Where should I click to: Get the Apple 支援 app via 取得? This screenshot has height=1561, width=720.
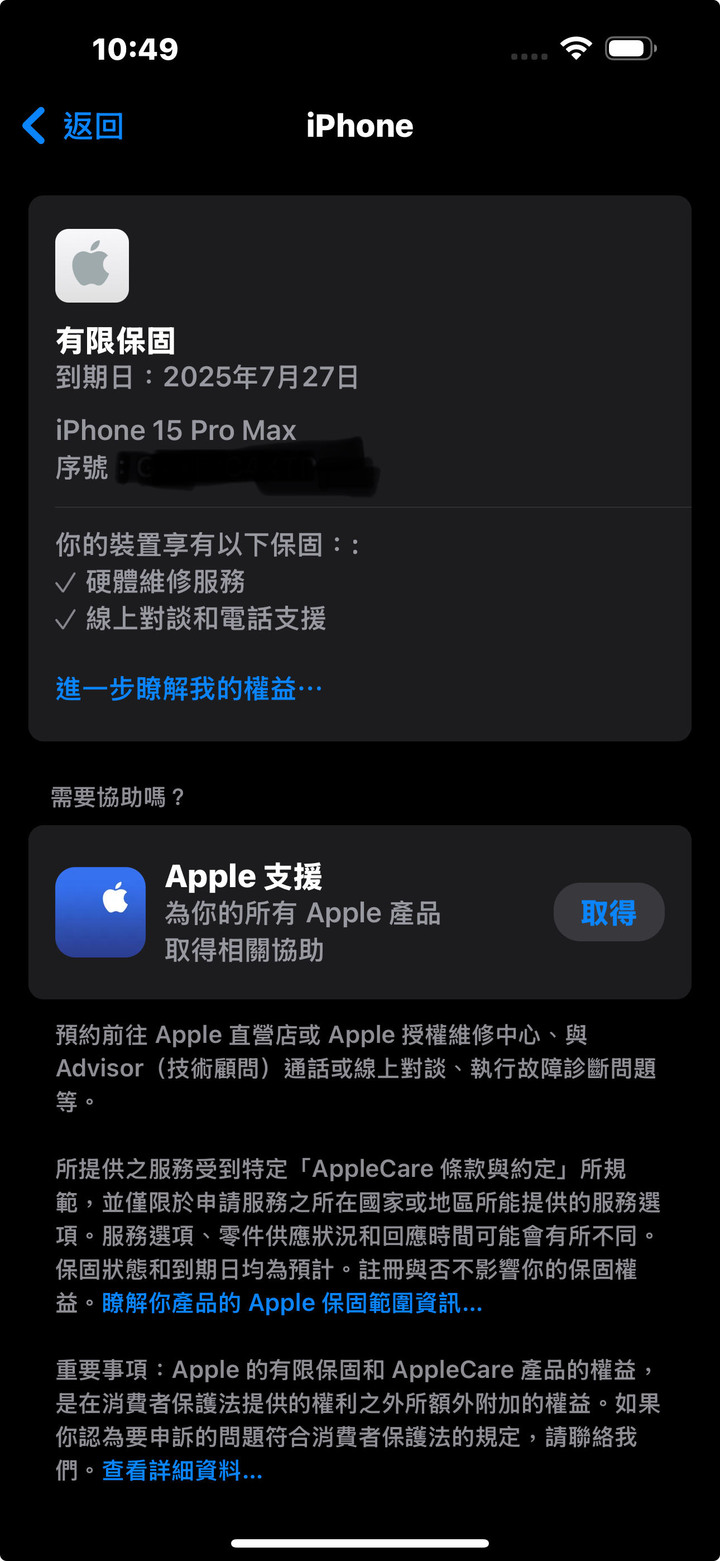[608, 912]
